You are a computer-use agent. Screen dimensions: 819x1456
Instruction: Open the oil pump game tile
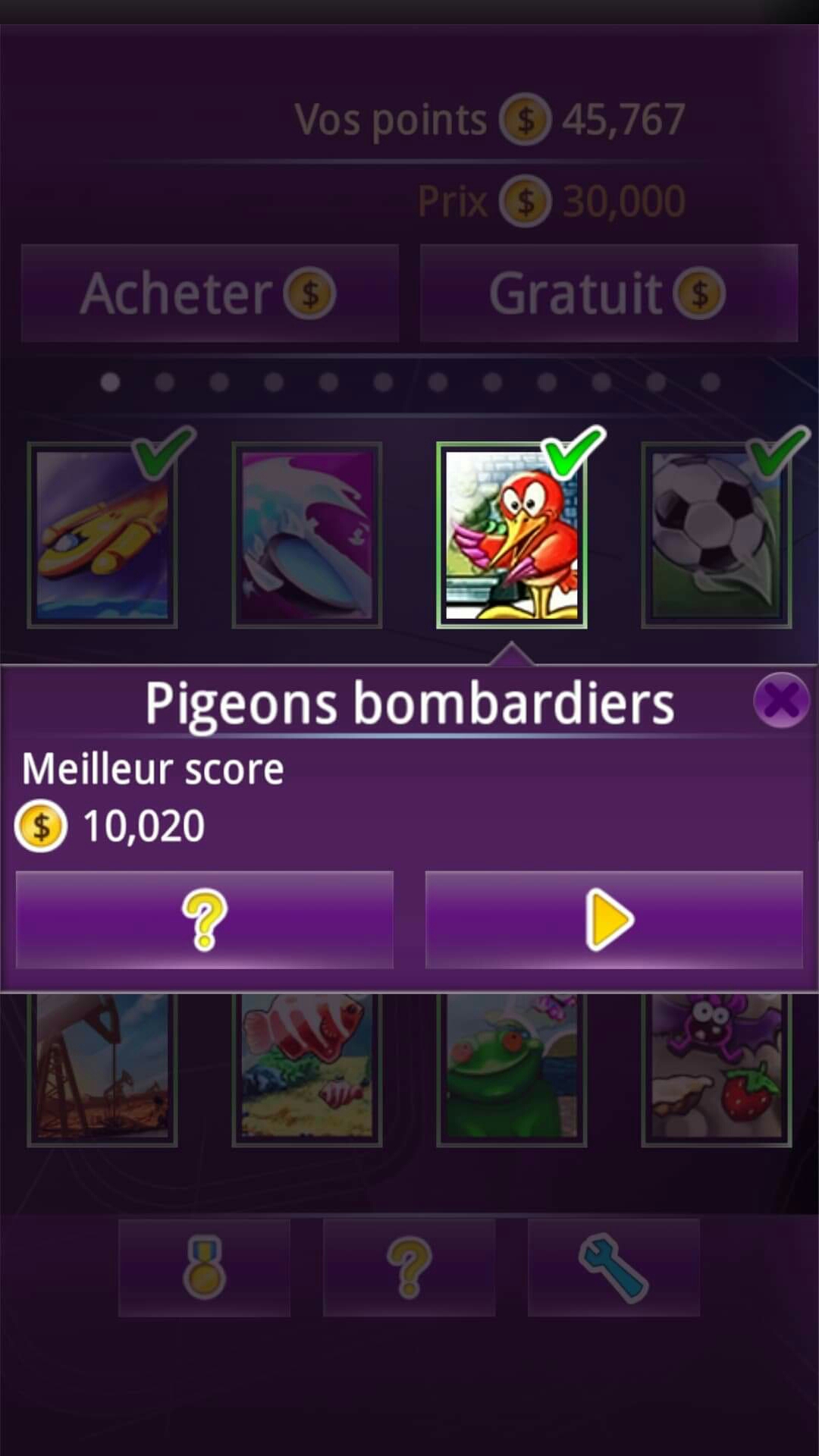tap(102, 1068)
